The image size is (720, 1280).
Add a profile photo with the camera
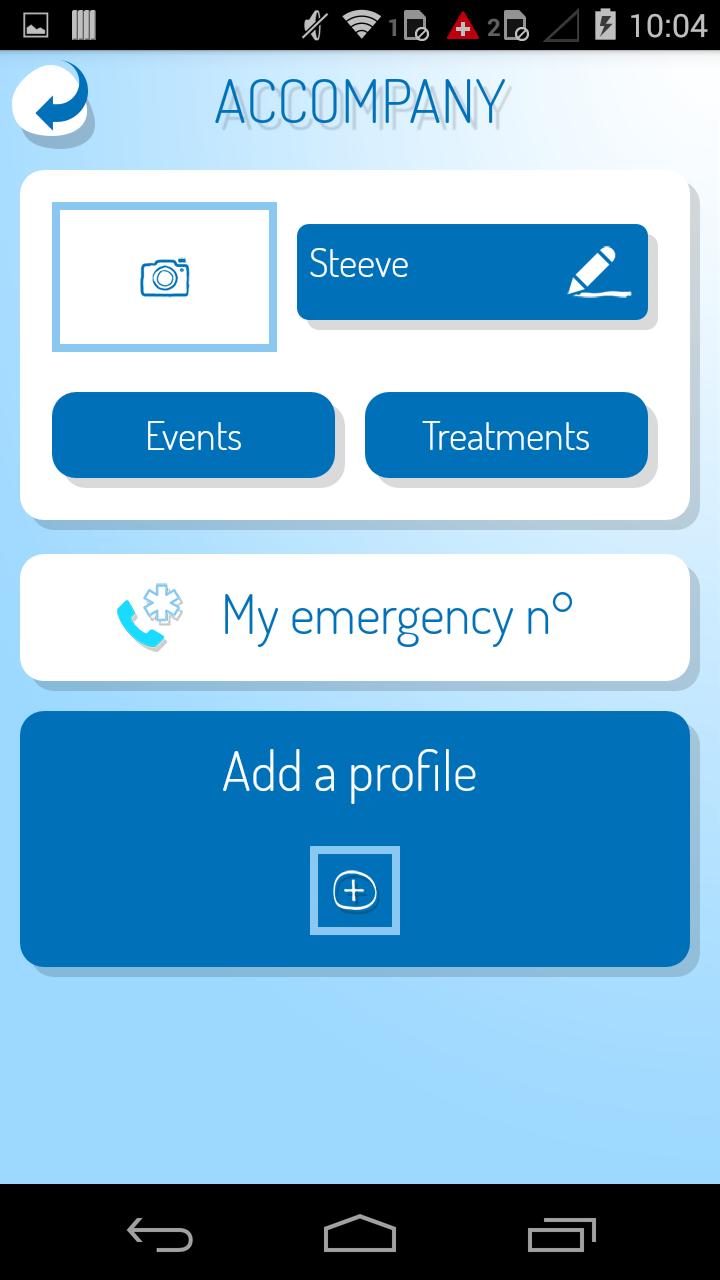pyautogui.click(x=164, y=277)
